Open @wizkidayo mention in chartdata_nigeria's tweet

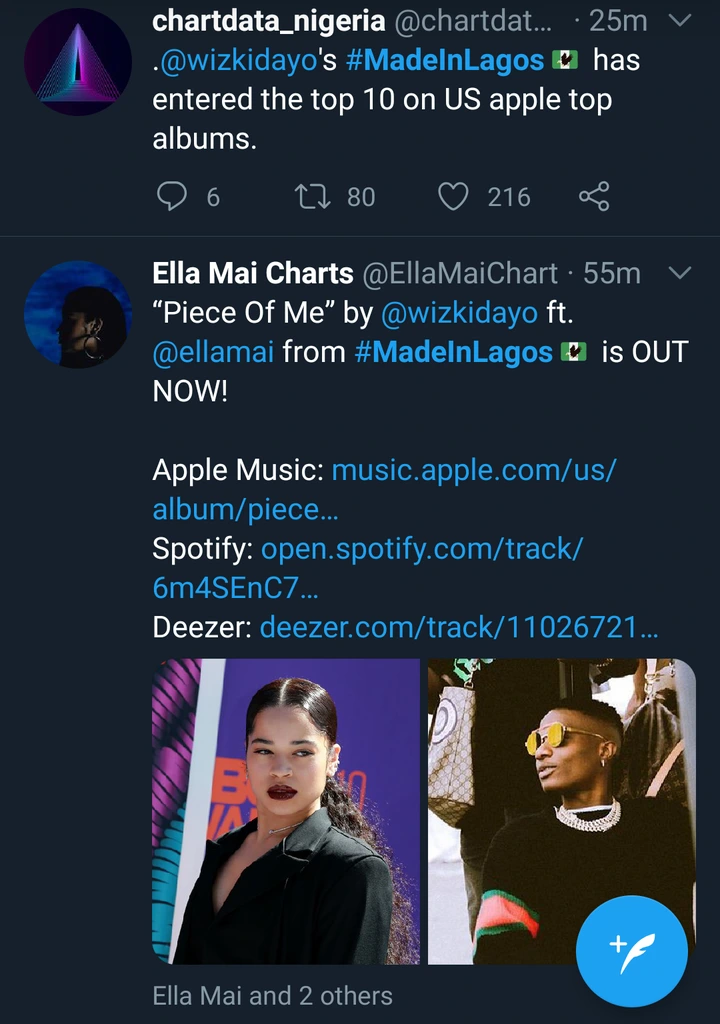click(238, 60)
